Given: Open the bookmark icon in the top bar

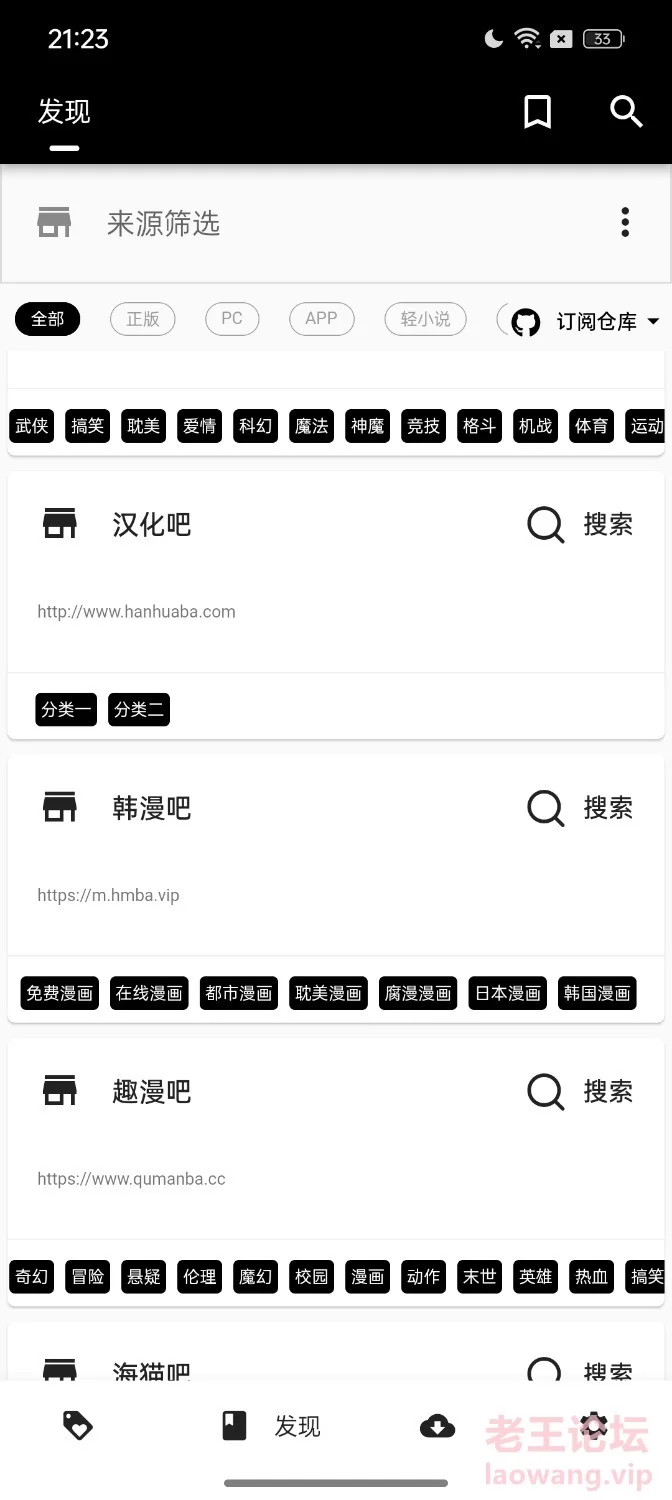Looking at the screenshot, I should point(538,112).
